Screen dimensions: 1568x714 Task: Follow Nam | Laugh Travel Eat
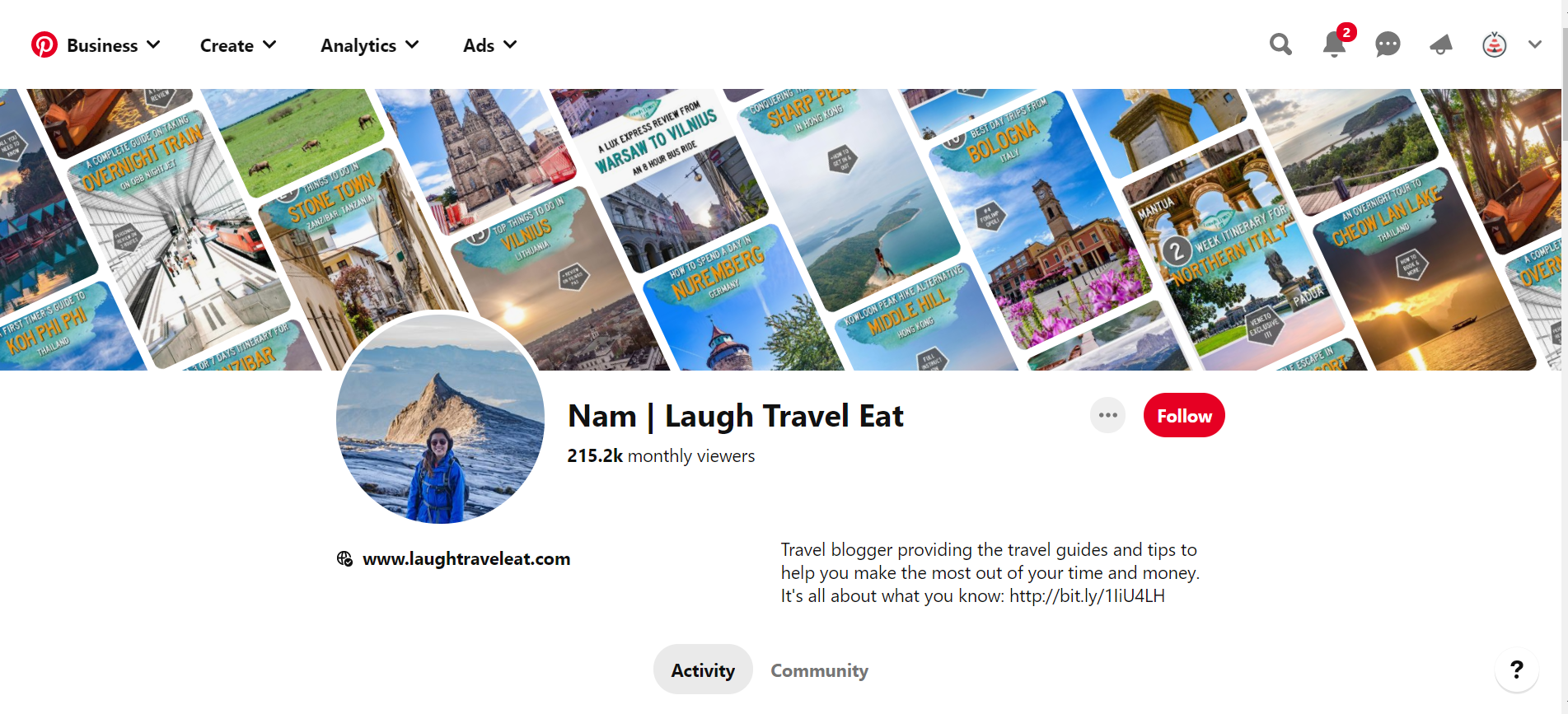[1183, 416]
